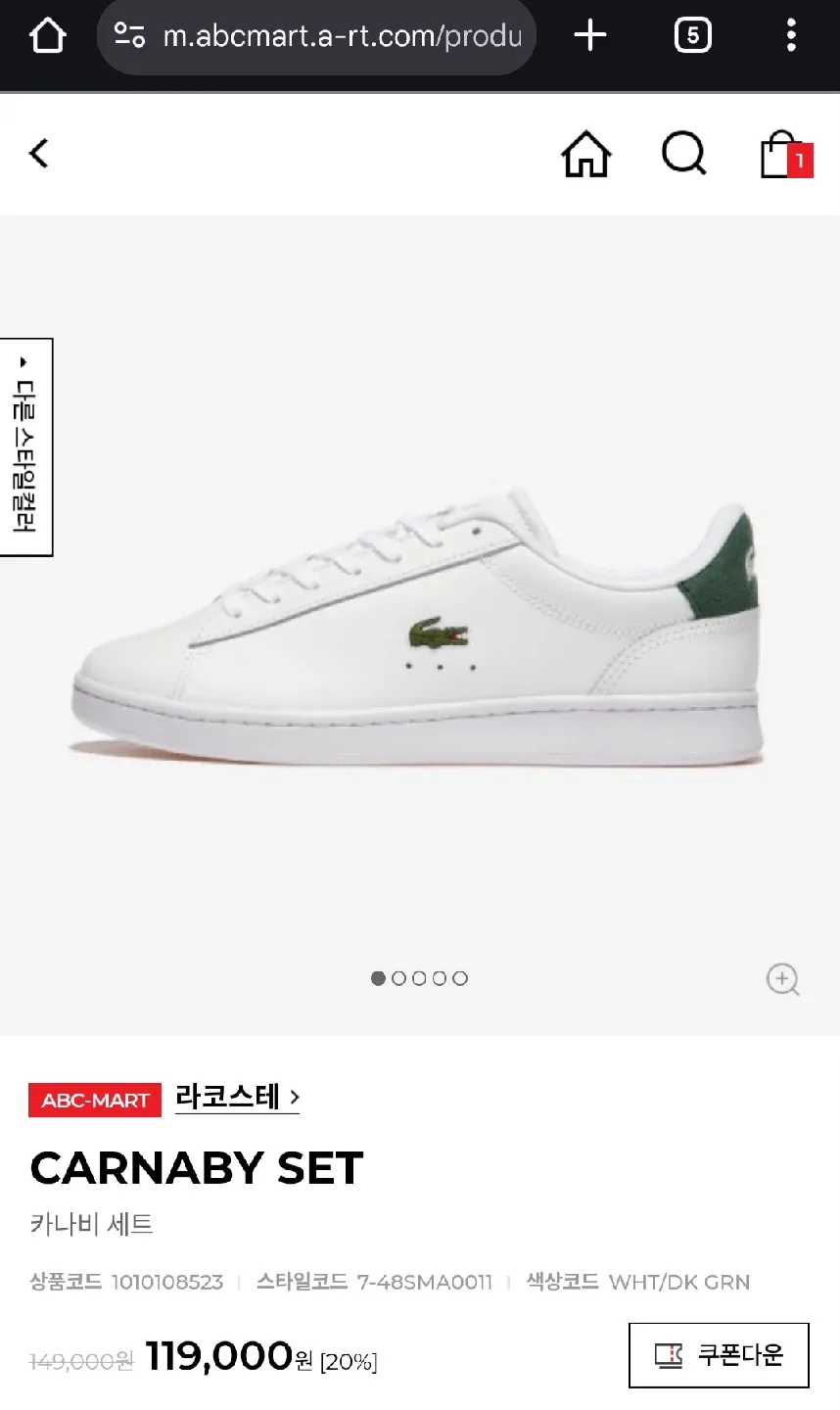Image resolution: width=840 pixels, height=1410 pixels.
Task: Open the 라코스테 brand link
Action: pyautogui.click(x=237, y=1097)
